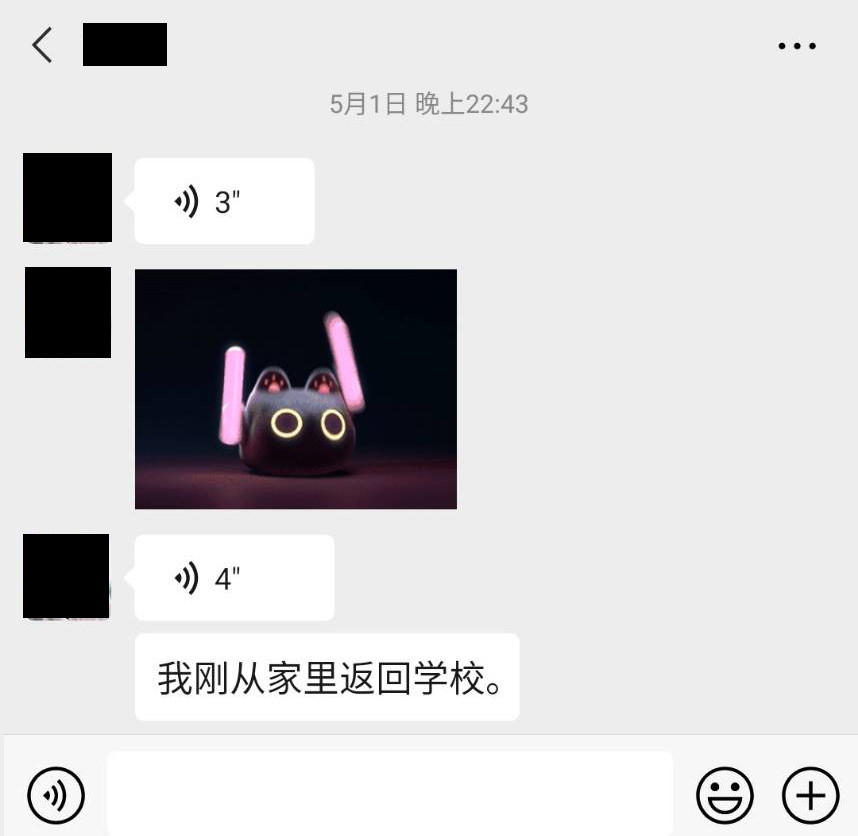Open the glowing cat robot image
Viewport: 858px width, 836px height.
coord(296,389)
